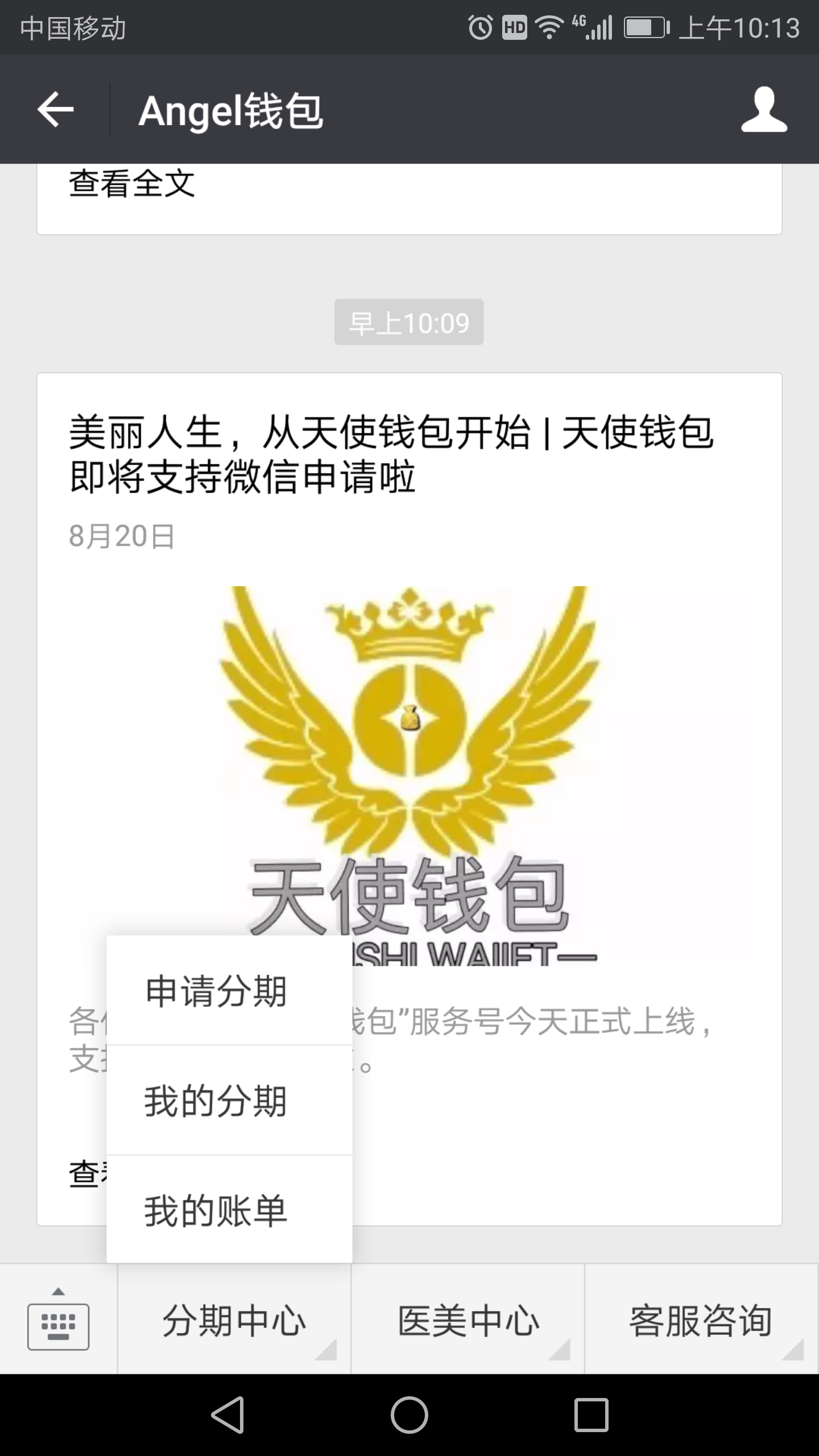Choose 我的账单 in the popup
The image size is (819, 1456).
[216, 1211]
